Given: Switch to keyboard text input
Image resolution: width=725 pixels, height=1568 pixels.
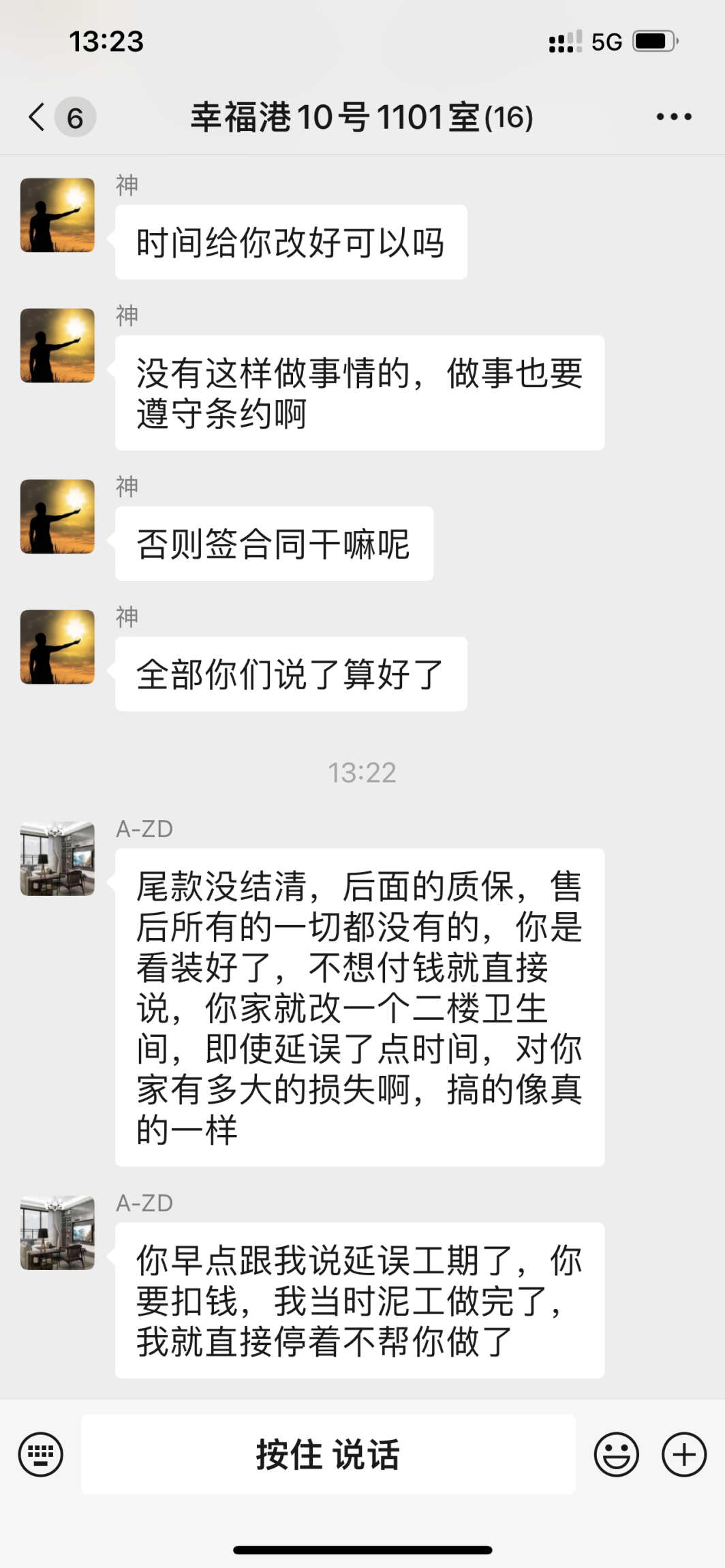Looking at the screenshot, I should (41, 1454).
